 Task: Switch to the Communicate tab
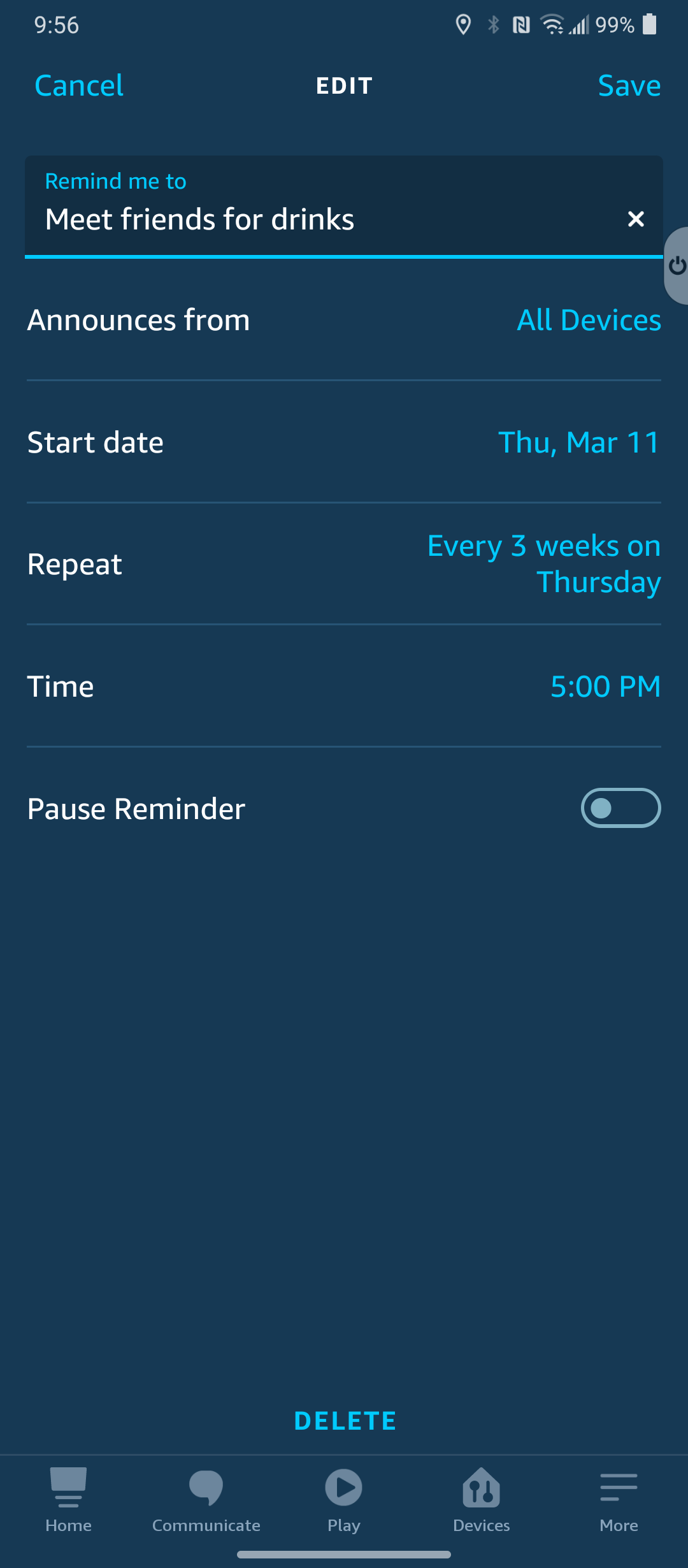pos(206,1499)
